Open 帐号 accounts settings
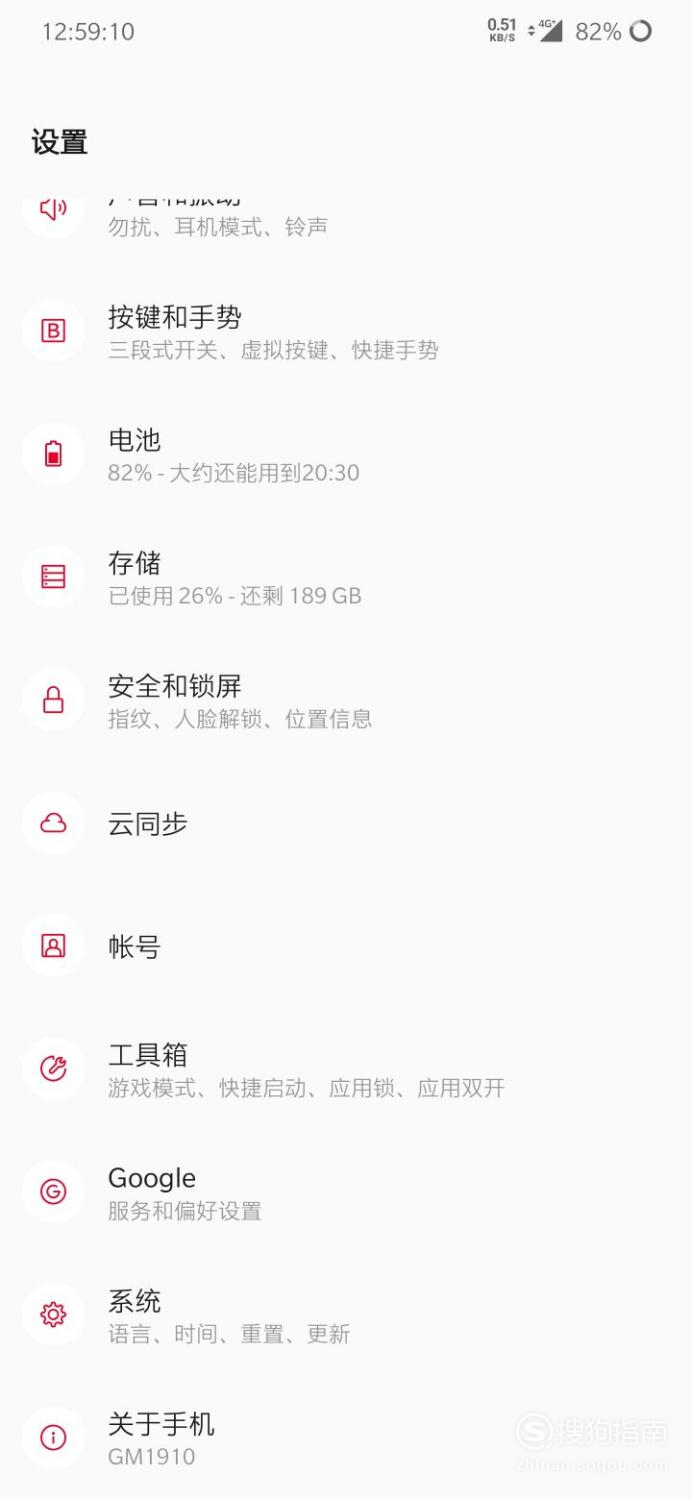Screen dimensions: 692x1499 pos(346,947)
